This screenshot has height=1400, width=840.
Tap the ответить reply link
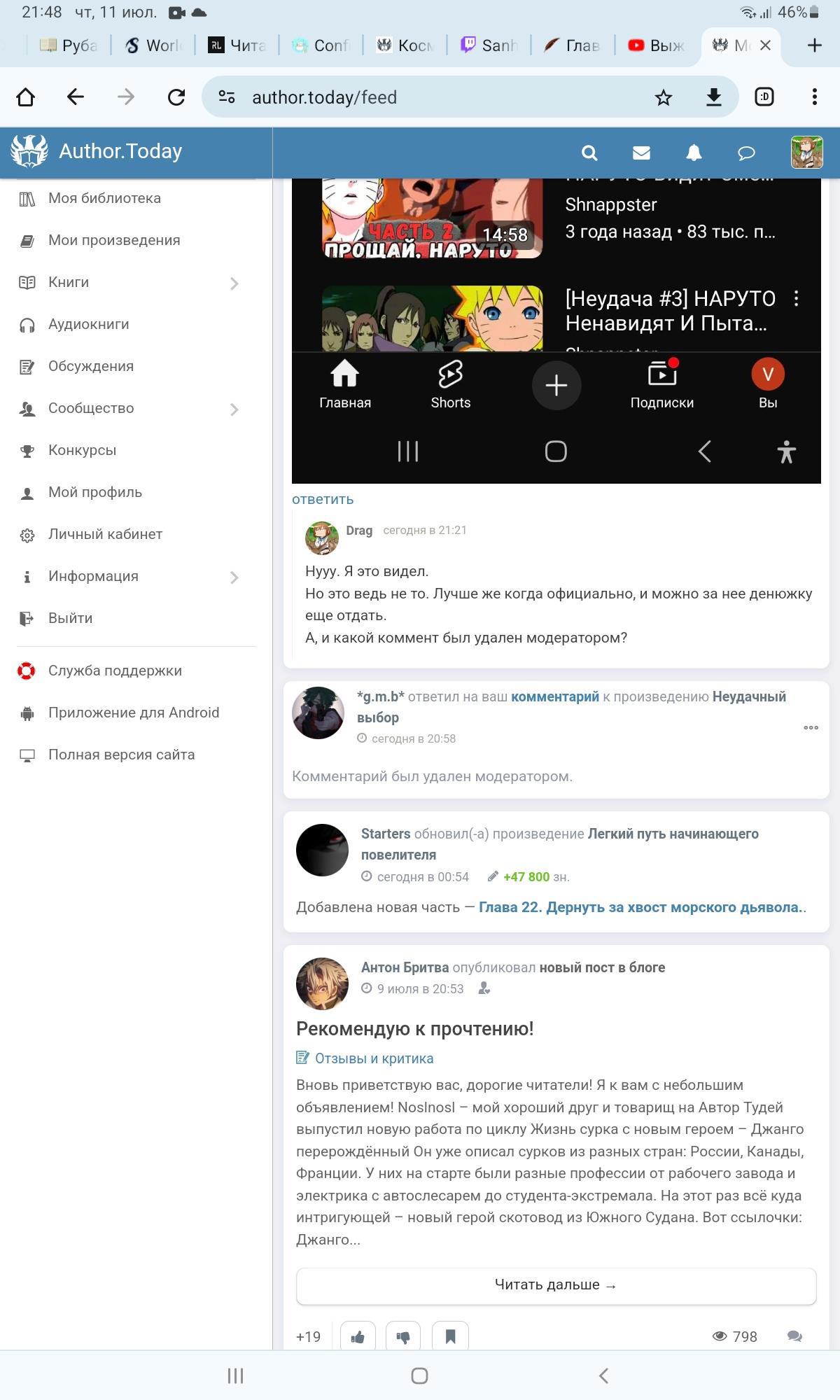[323, 499]
